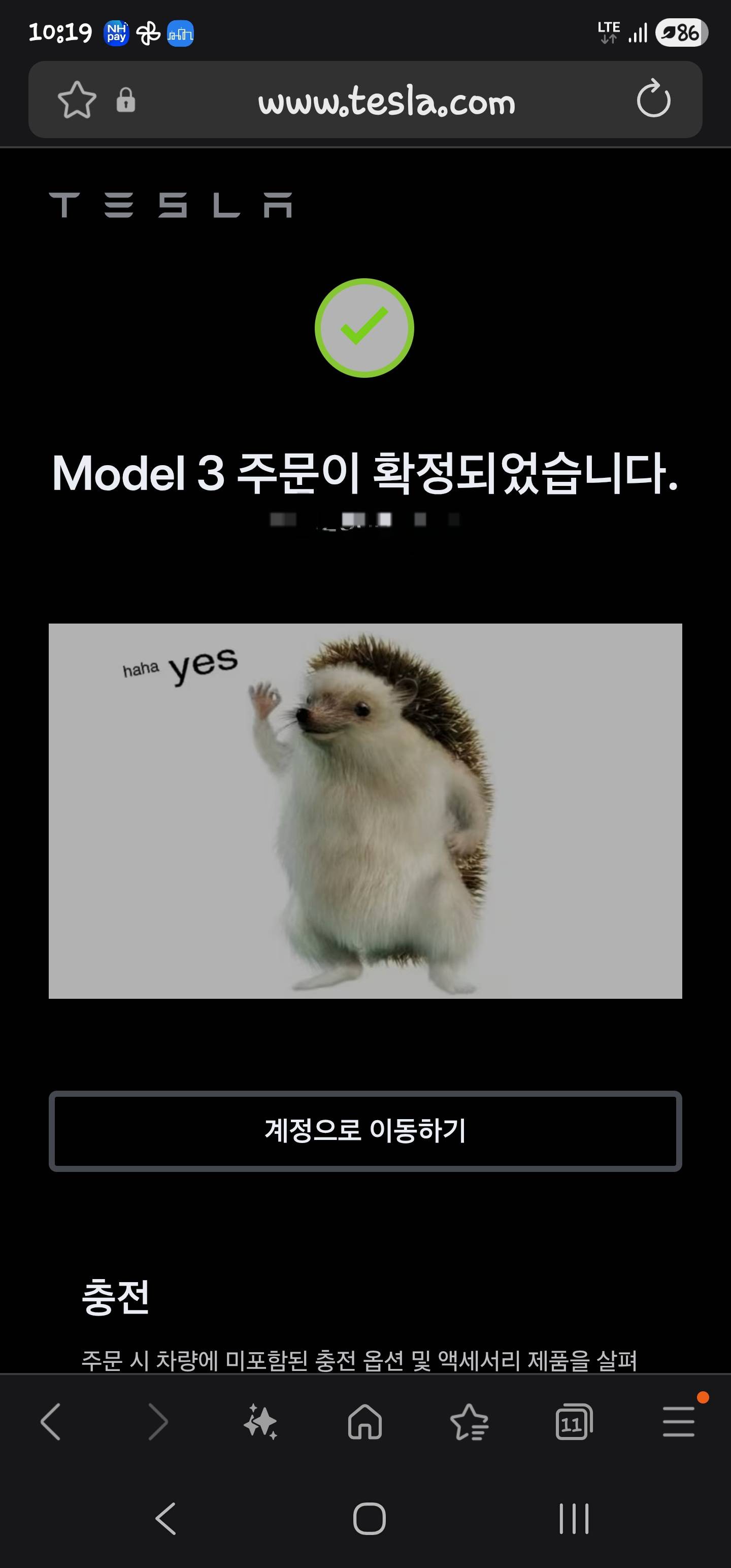Open the AI sparkle assistant
The image size is (731, 1568).
tap(260, 1422)
